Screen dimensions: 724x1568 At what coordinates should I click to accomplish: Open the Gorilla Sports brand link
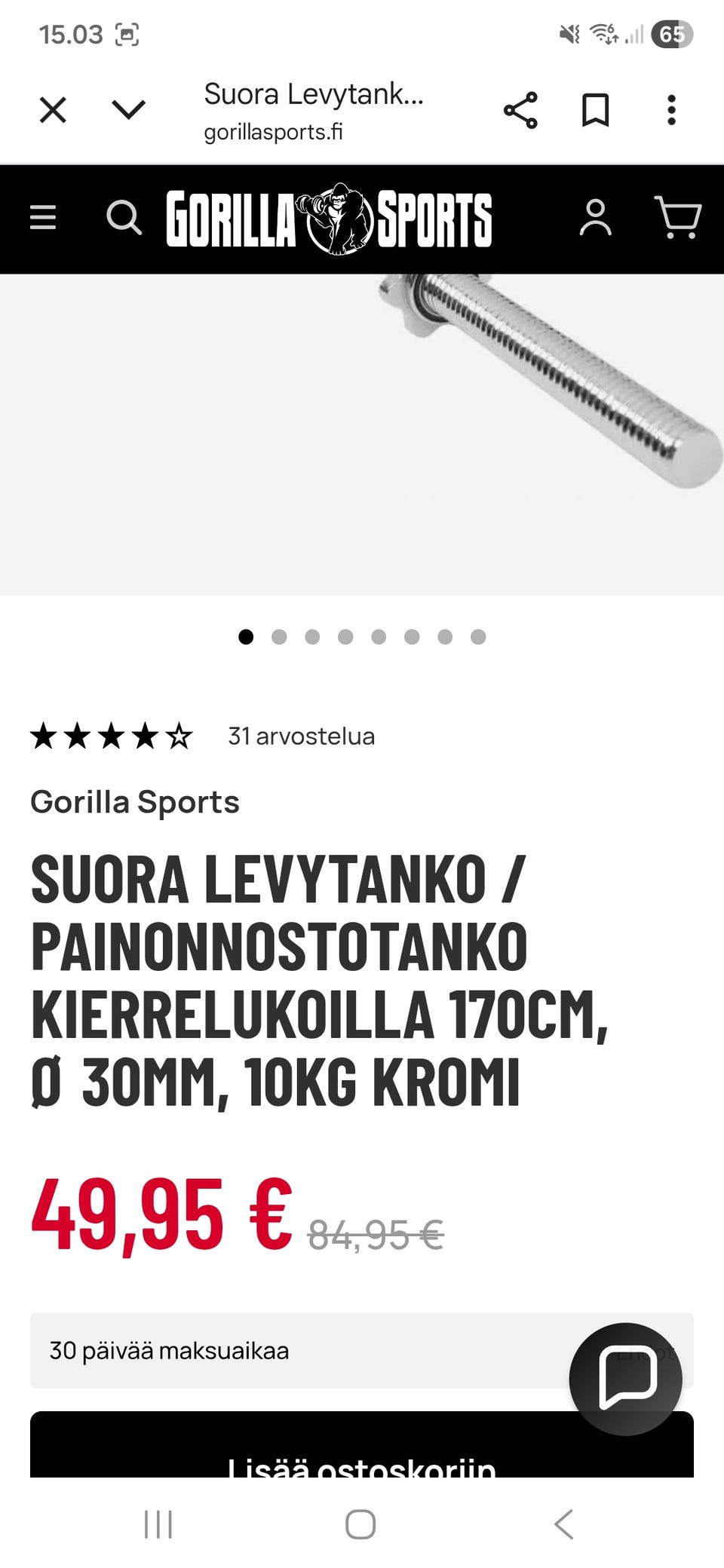click(x=135, y=802)
